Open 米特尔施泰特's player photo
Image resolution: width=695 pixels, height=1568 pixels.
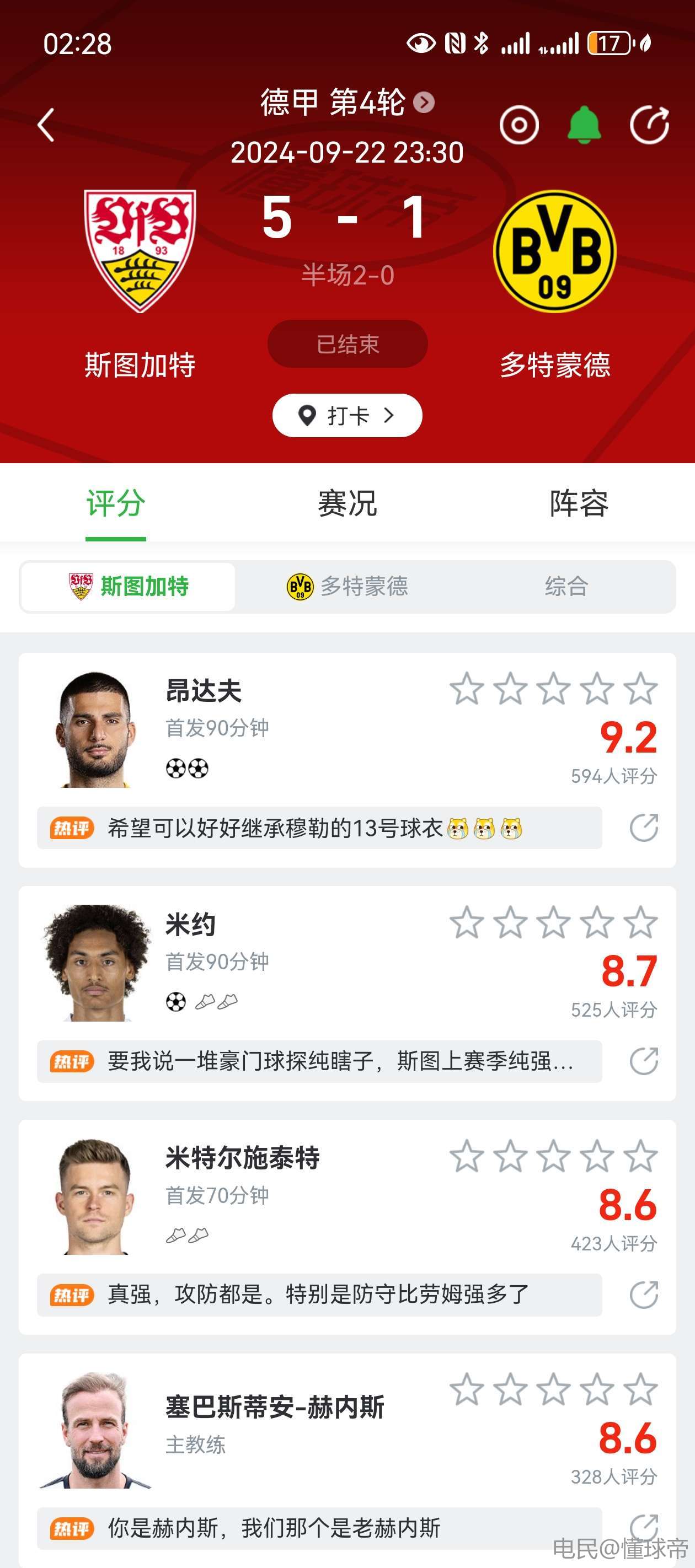click(95, 1196)
